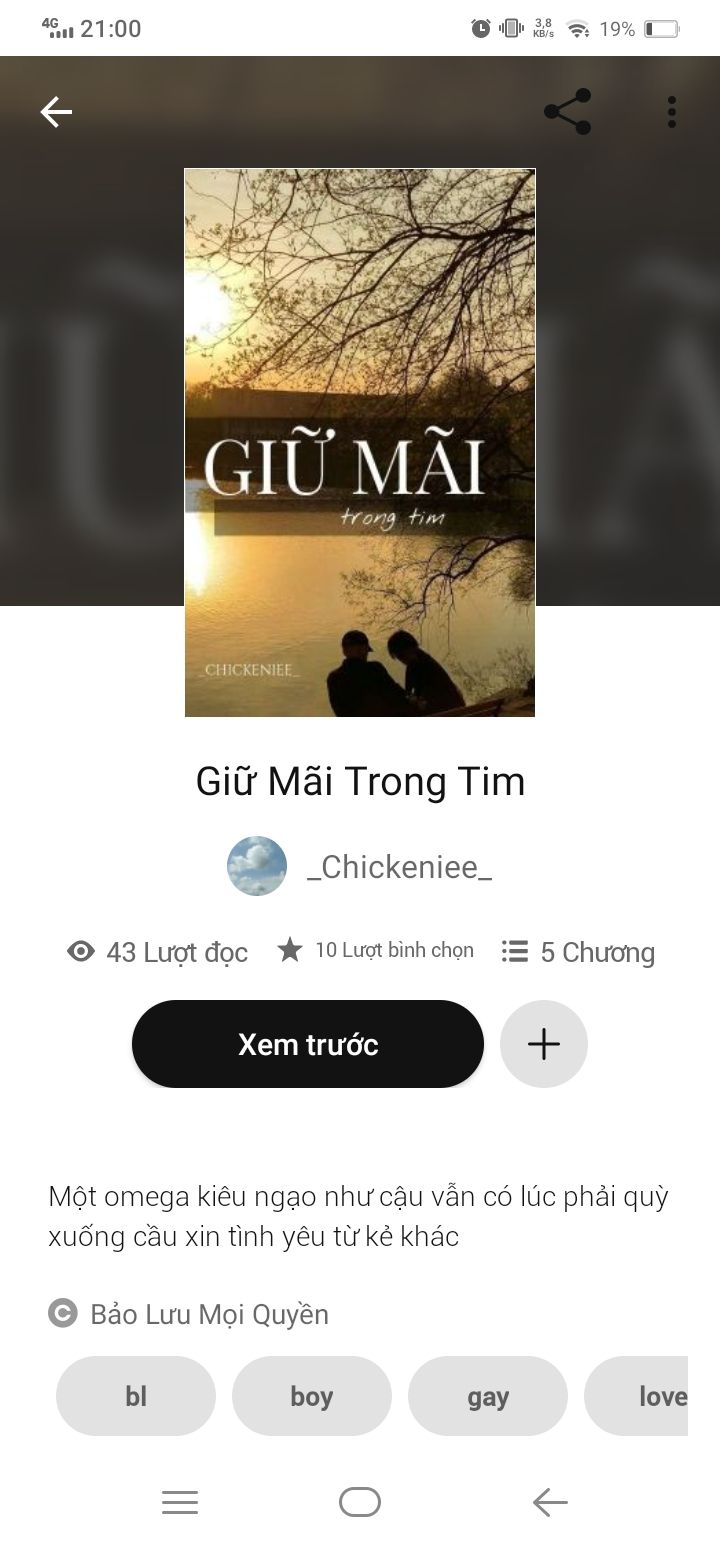Select the gay tag chip
The height and width of the screenshot is (1544, 720).
488,1396
